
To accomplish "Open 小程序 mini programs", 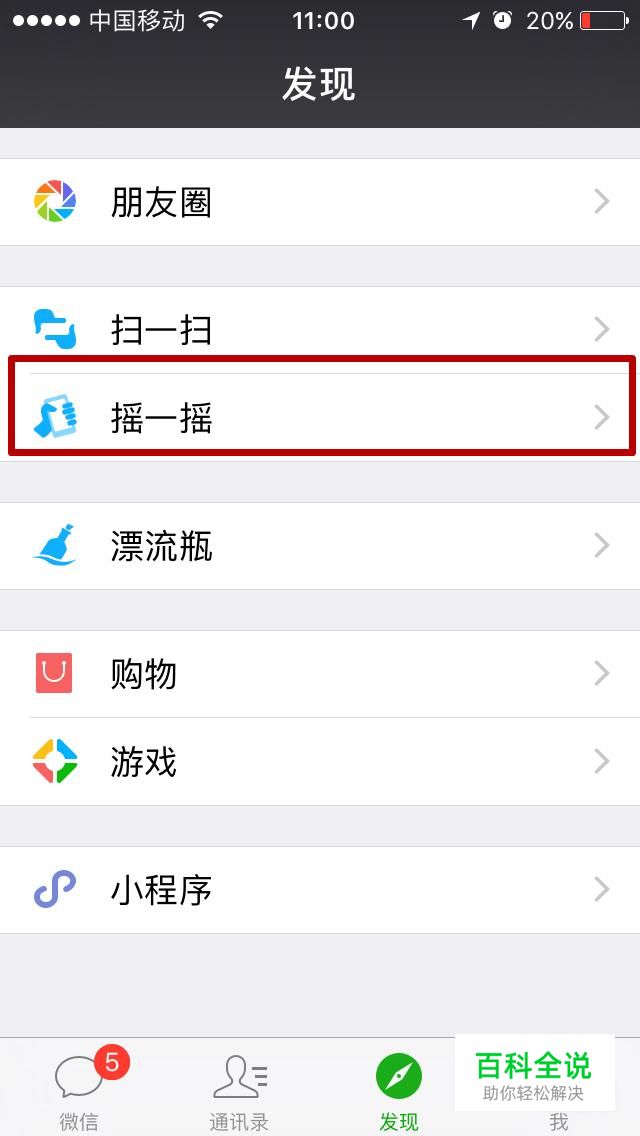I will [x=320, y=890].
